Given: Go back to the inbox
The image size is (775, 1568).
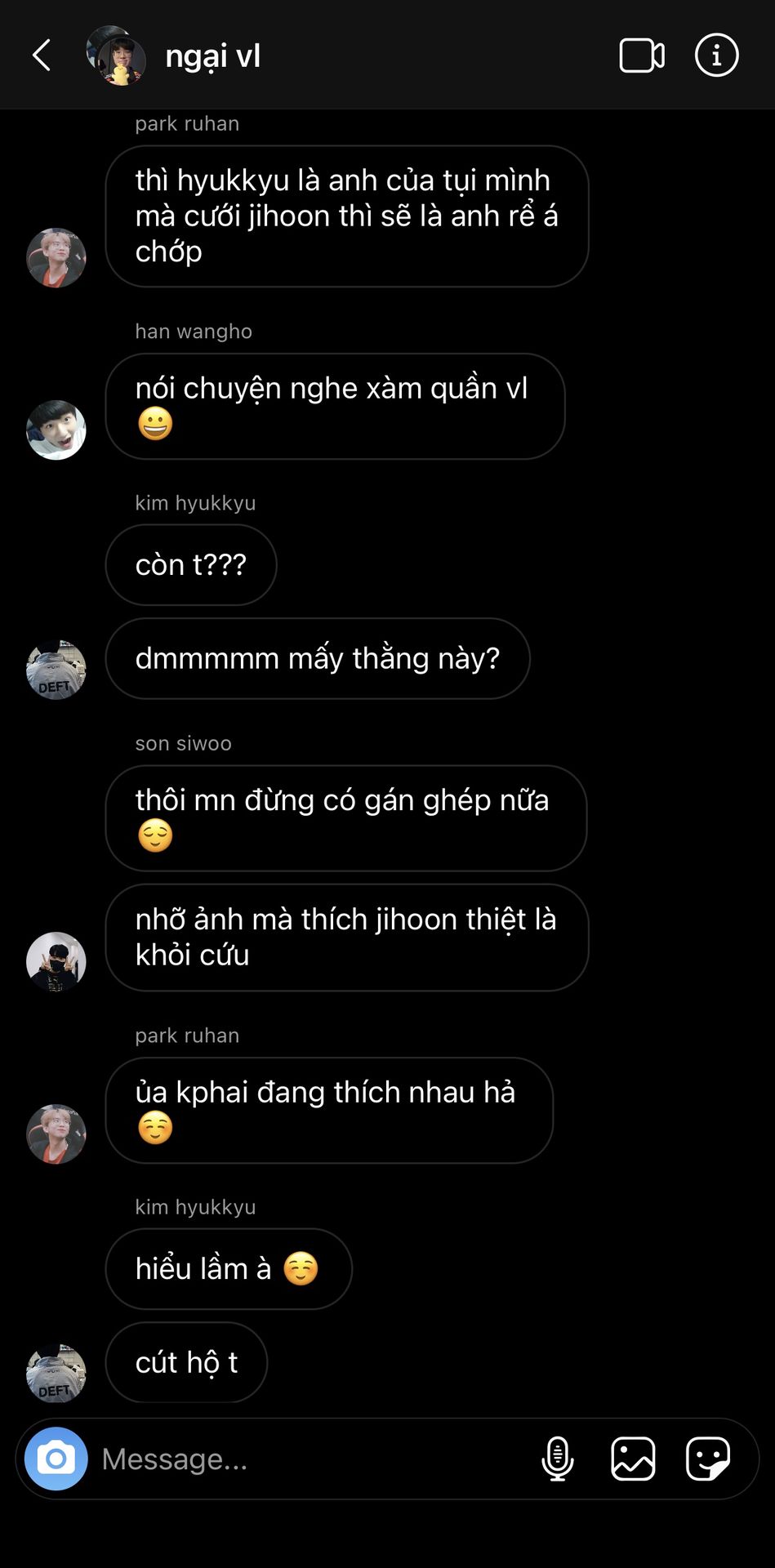Looking at the screenshot, I should (42, 56).
